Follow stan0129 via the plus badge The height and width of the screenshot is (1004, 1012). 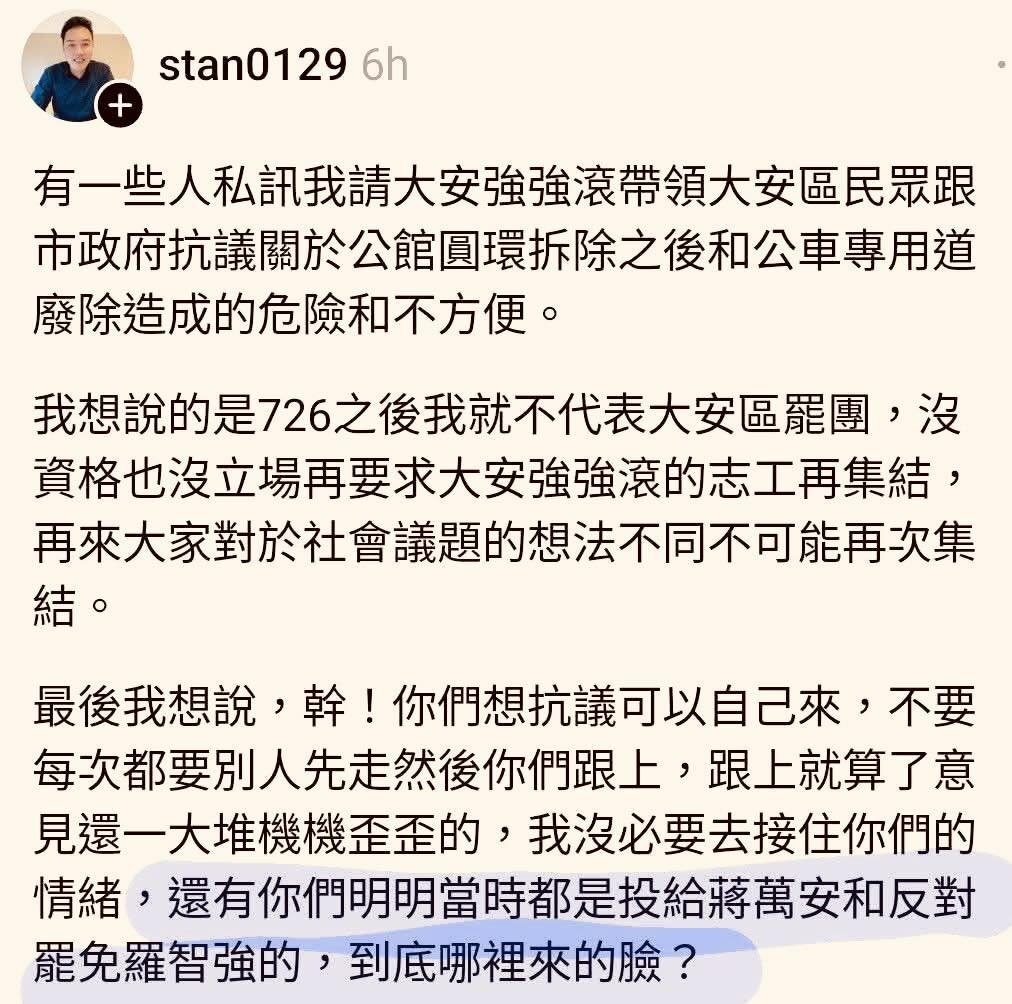click(x=119, y=105)
